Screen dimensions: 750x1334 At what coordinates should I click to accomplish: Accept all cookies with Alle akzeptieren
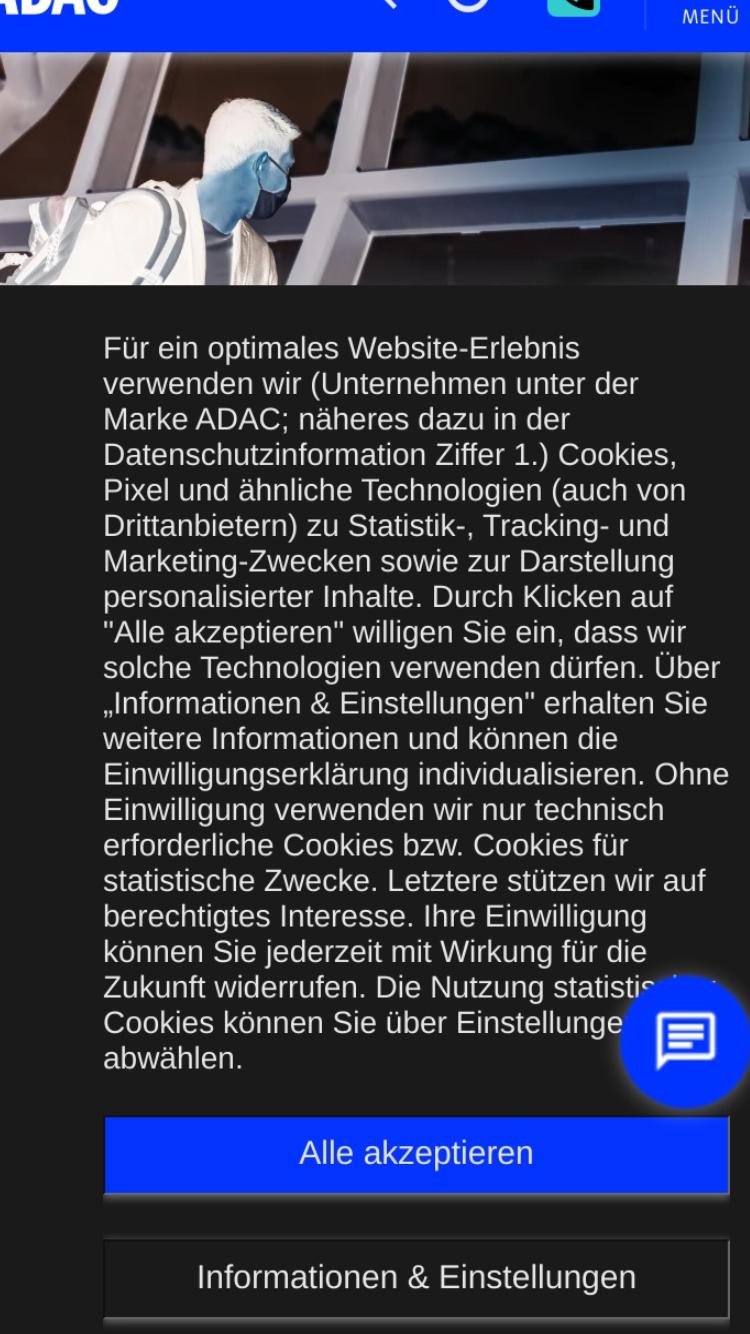416,1154
